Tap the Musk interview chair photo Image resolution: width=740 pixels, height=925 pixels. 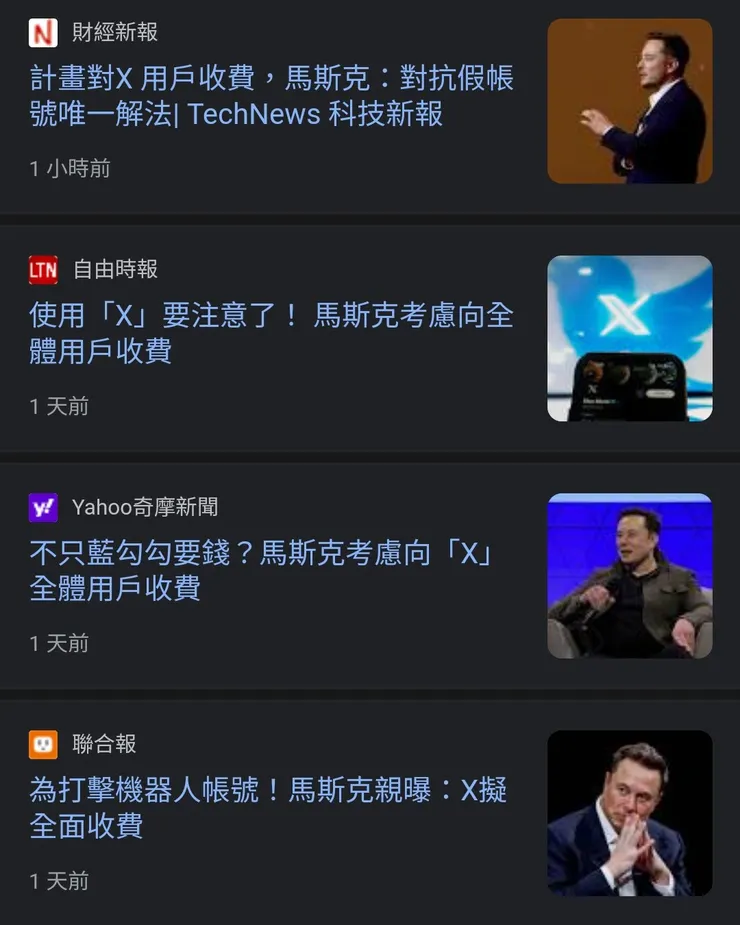tap(629, 576)
